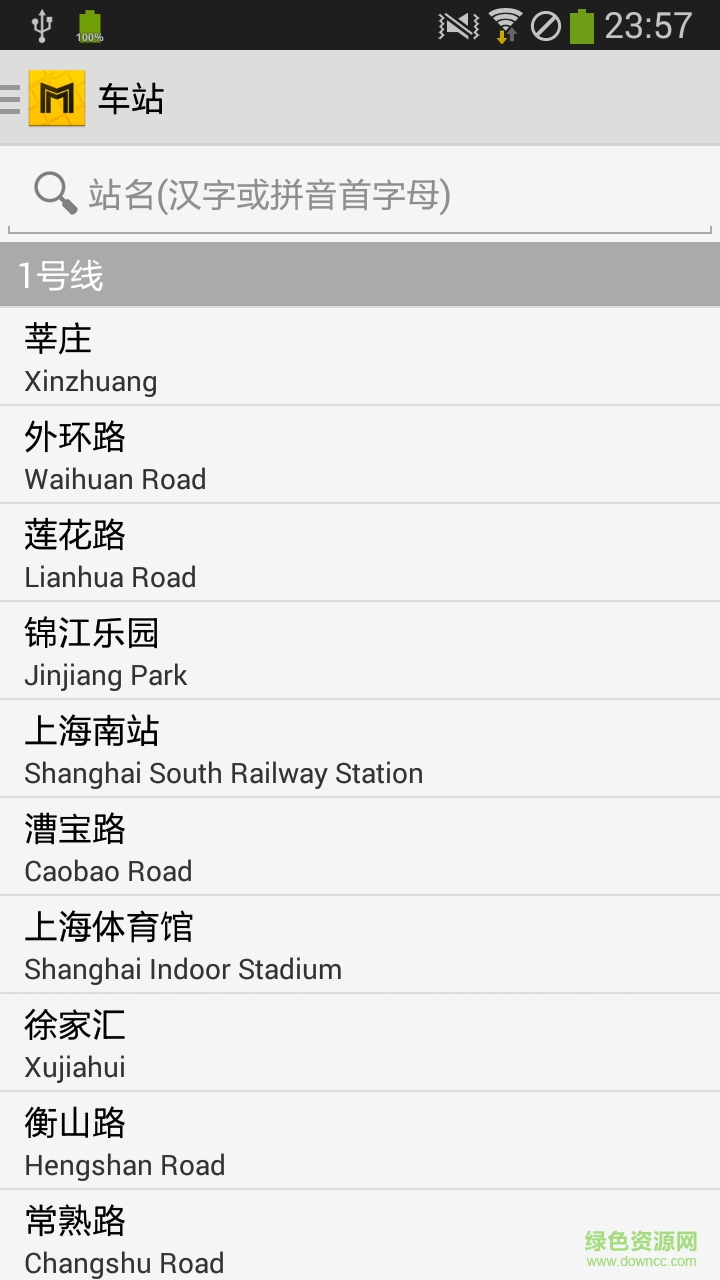Tap the yellow Metro "M" app logo
The width and height of the screenshot is (720, 1280).
55,99
